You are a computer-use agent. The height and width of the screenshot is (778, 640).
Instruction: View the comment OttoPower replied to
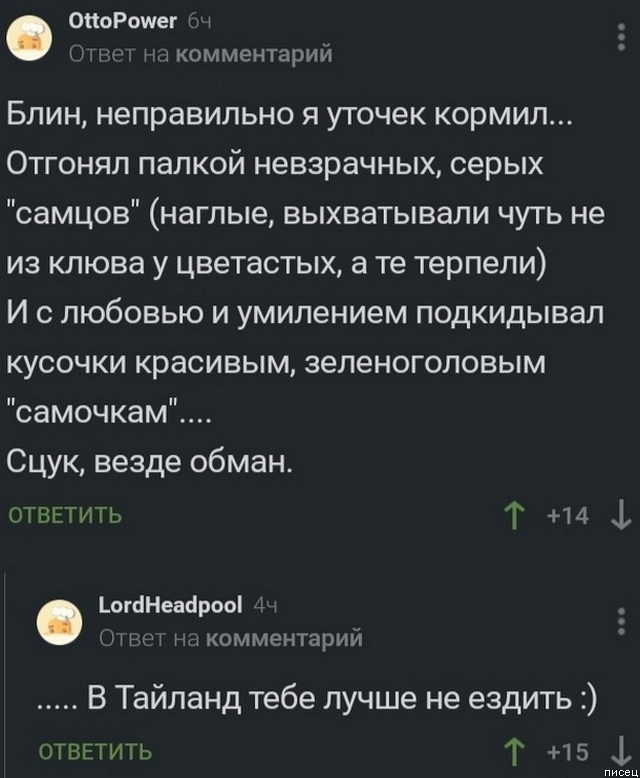click(x=251, y=54)
